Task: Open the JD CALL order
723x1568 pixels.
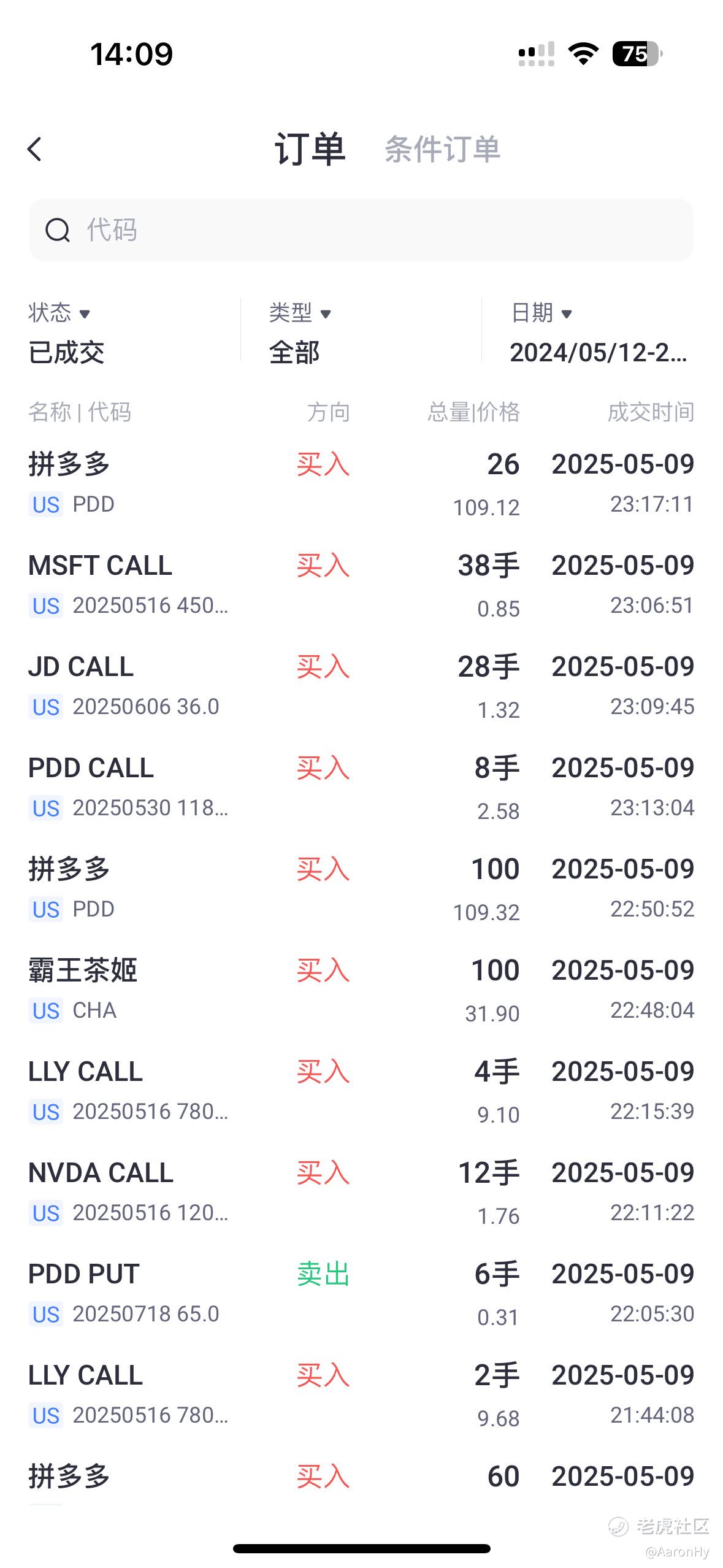Action: (361, 686)
